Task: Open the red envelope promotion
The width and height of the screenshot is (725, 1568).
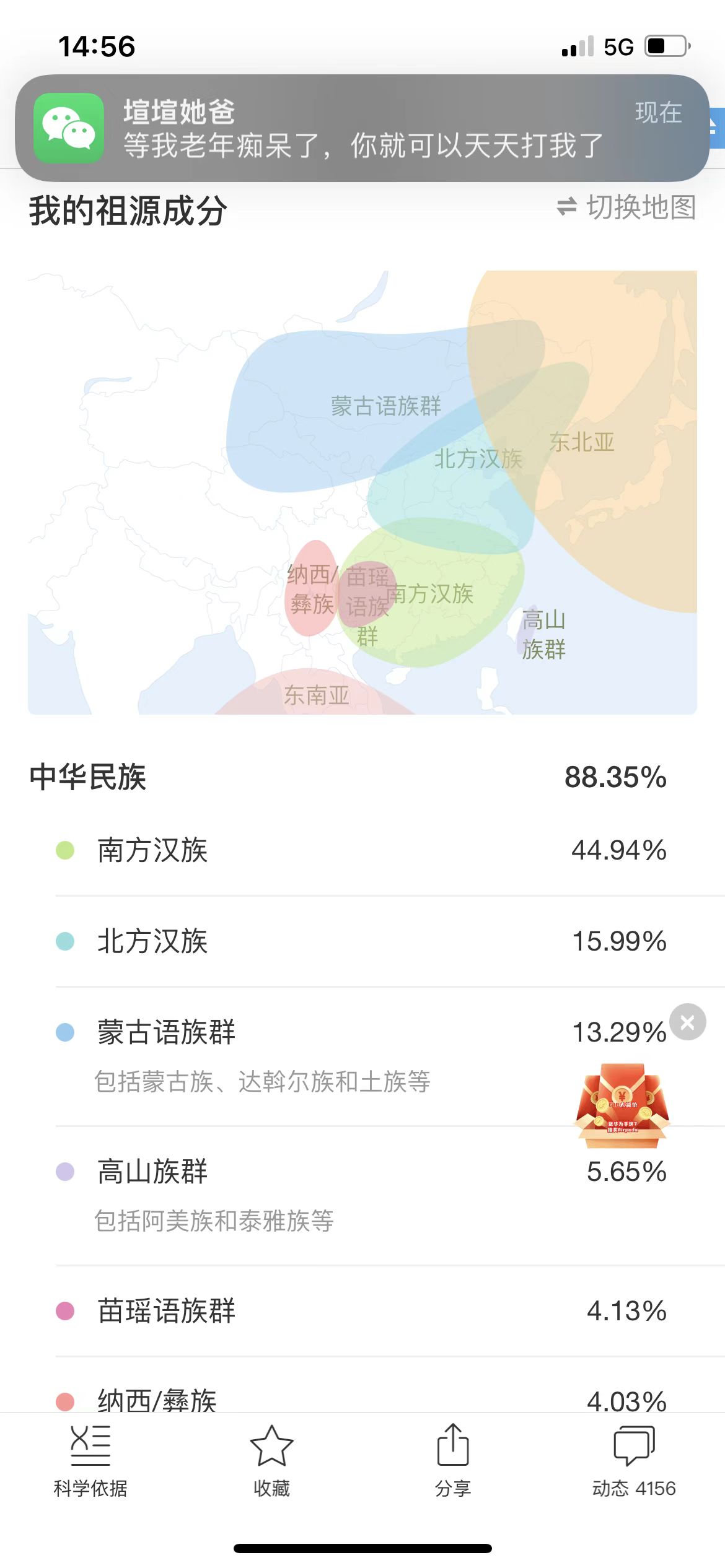Action: 622,1105
